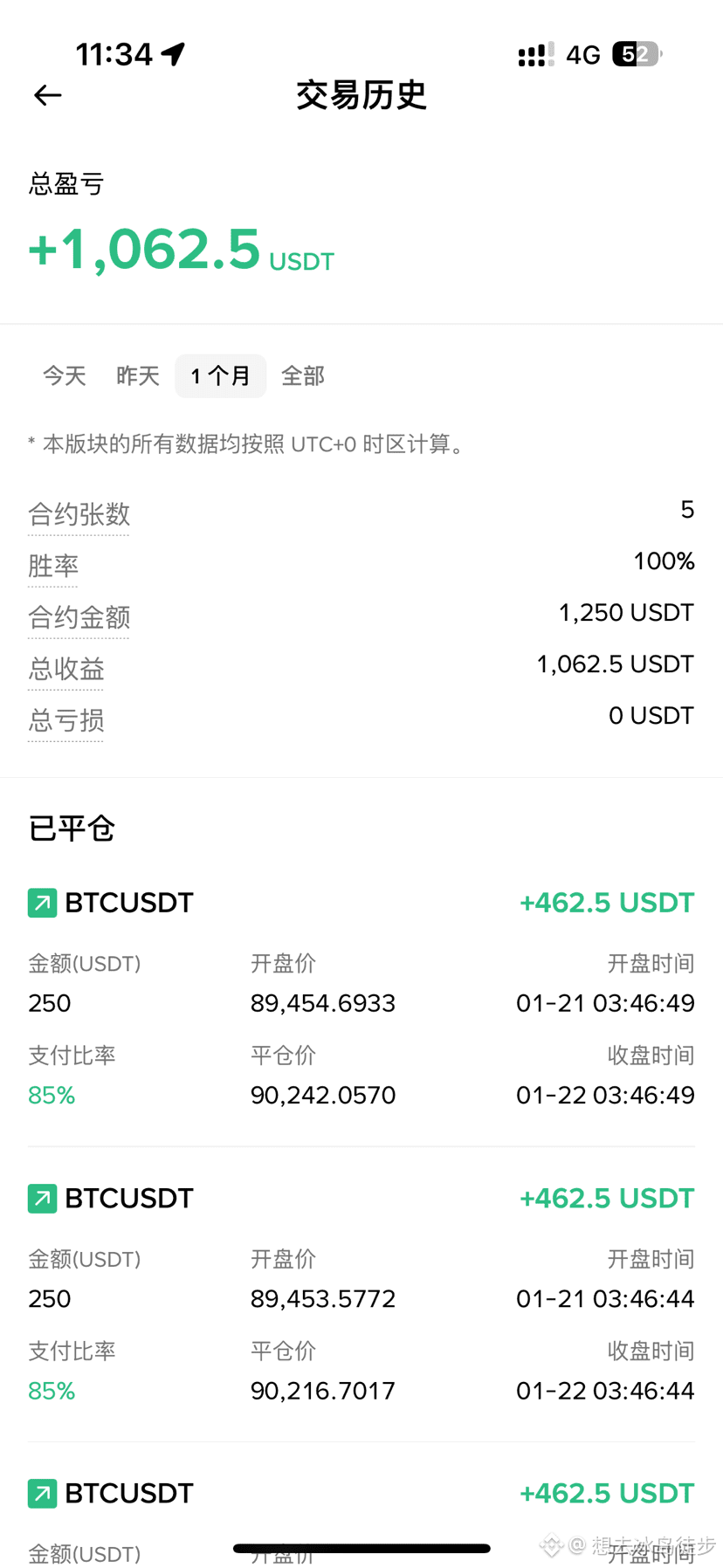This screenshot has width=723, height=1568.
Task: Open details via the +462.5 USDT link
Action: click(x=607, y=902)
